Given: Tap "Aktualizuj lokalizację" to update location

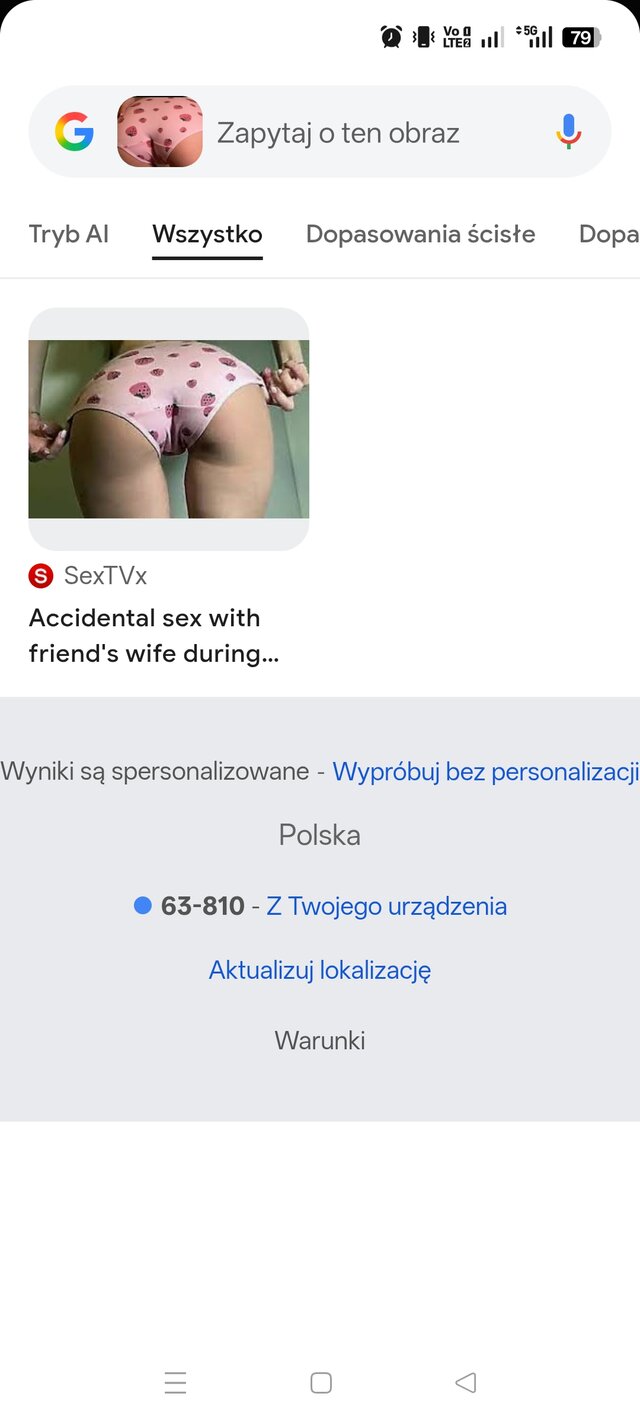Looking at the screenshot, I should [320, 970].
